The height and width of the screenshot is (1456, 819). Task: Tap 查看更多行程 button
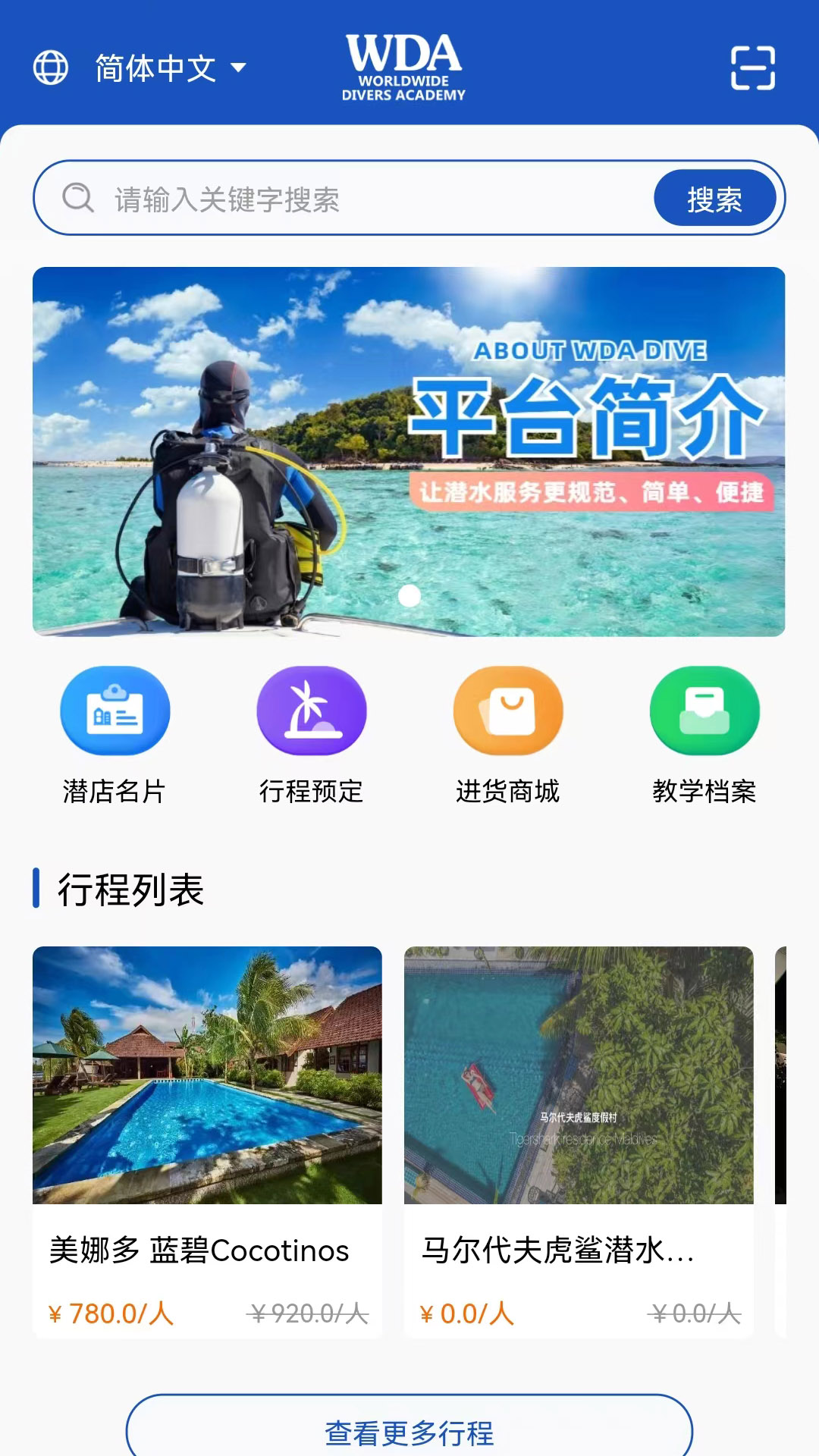pyautogui.click(x=409, y=1432)
